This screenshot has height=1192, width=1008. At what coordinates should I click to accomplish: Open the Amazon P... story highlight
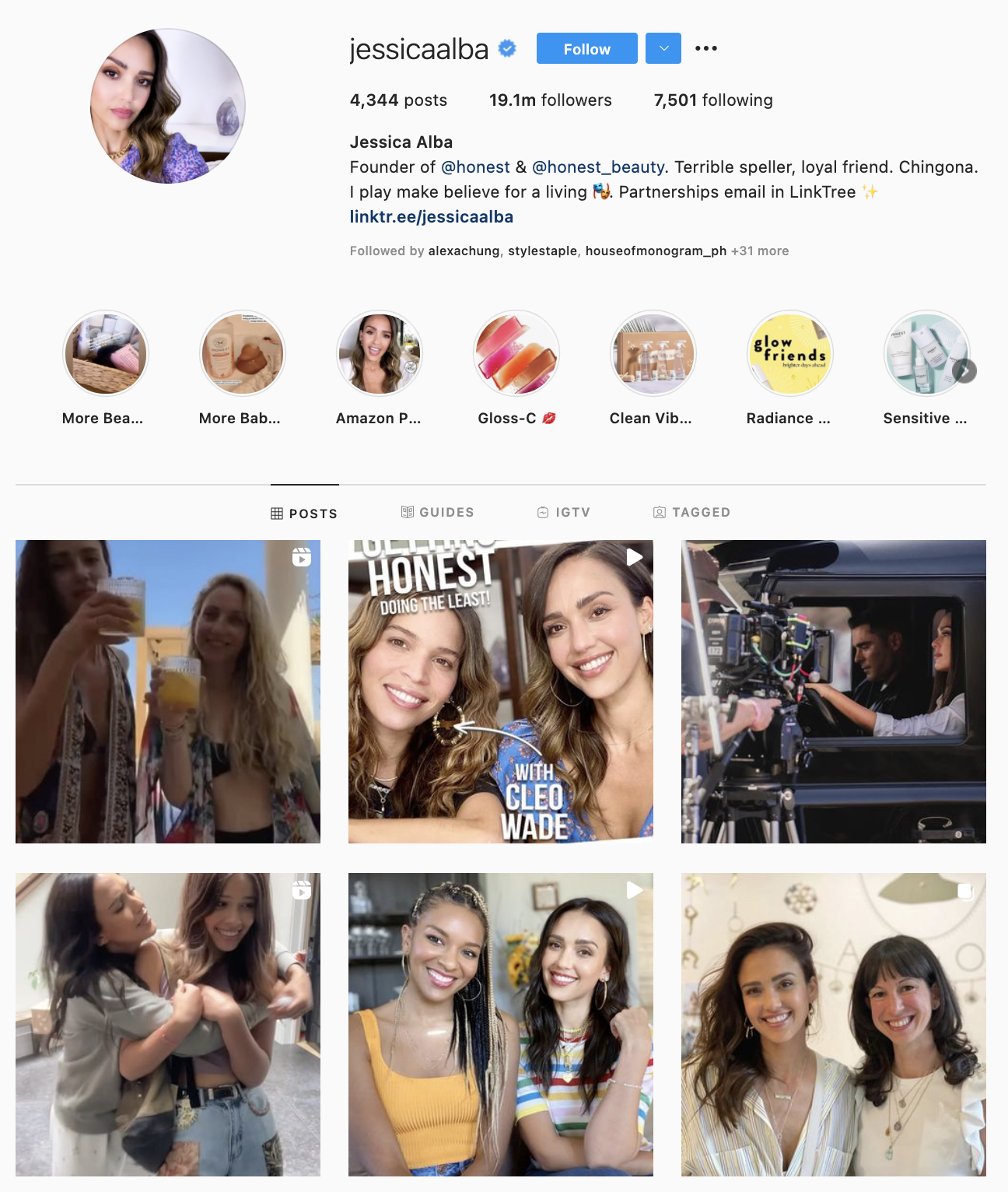click(x=379, y=354)
